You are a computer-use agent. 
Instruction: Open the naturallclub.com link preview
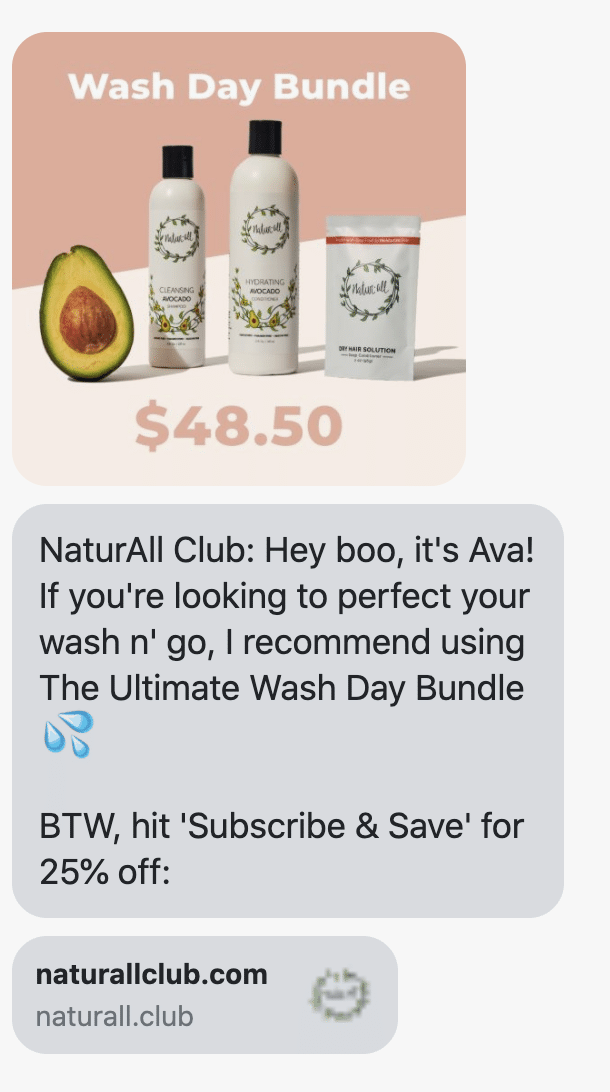pos(204,994)
